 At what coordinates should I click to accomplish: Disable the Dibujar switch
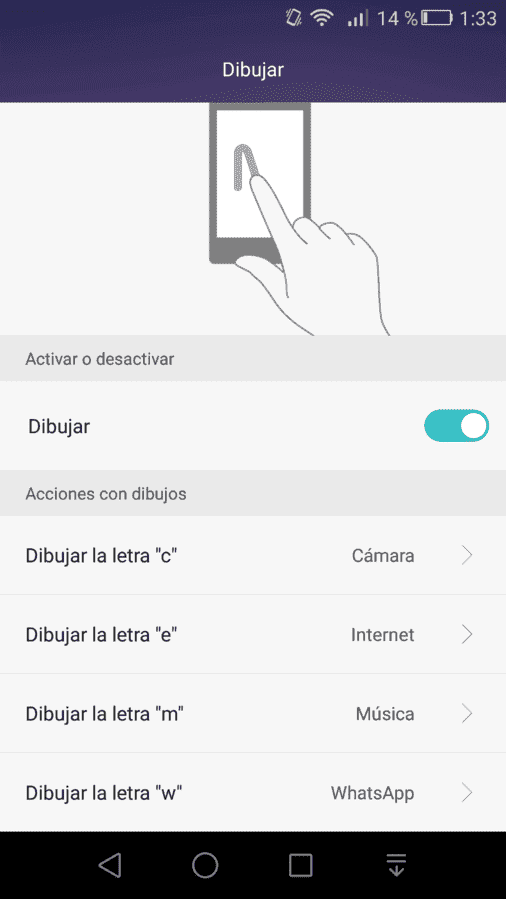456,426
